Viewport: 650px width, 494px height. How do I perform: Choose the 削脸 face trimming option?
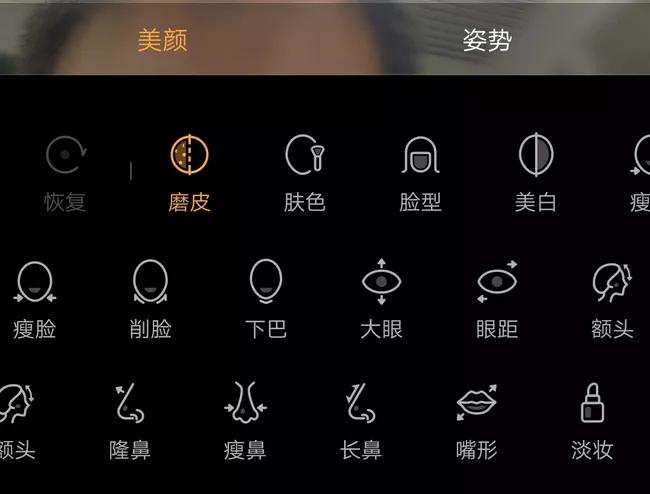(150, 299)
